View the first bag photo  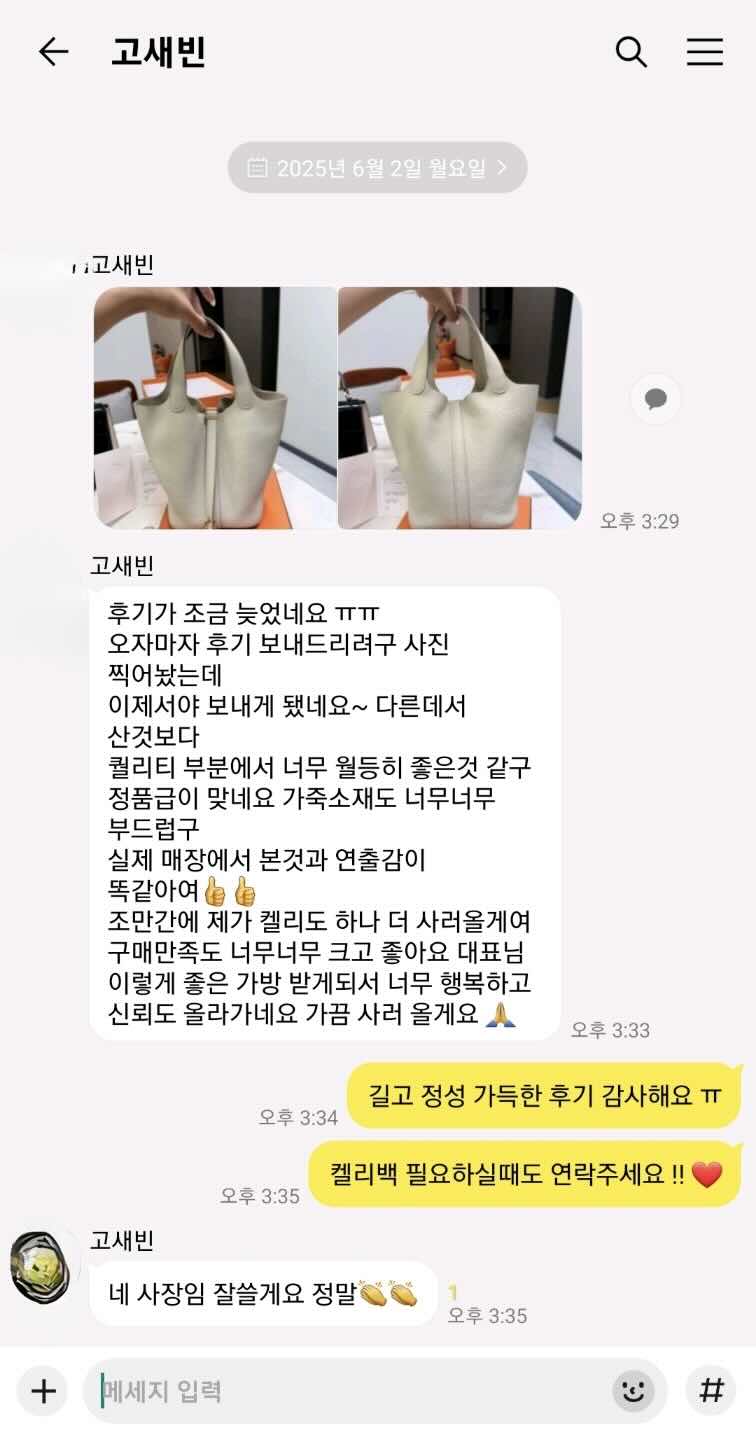coord(215,408)
